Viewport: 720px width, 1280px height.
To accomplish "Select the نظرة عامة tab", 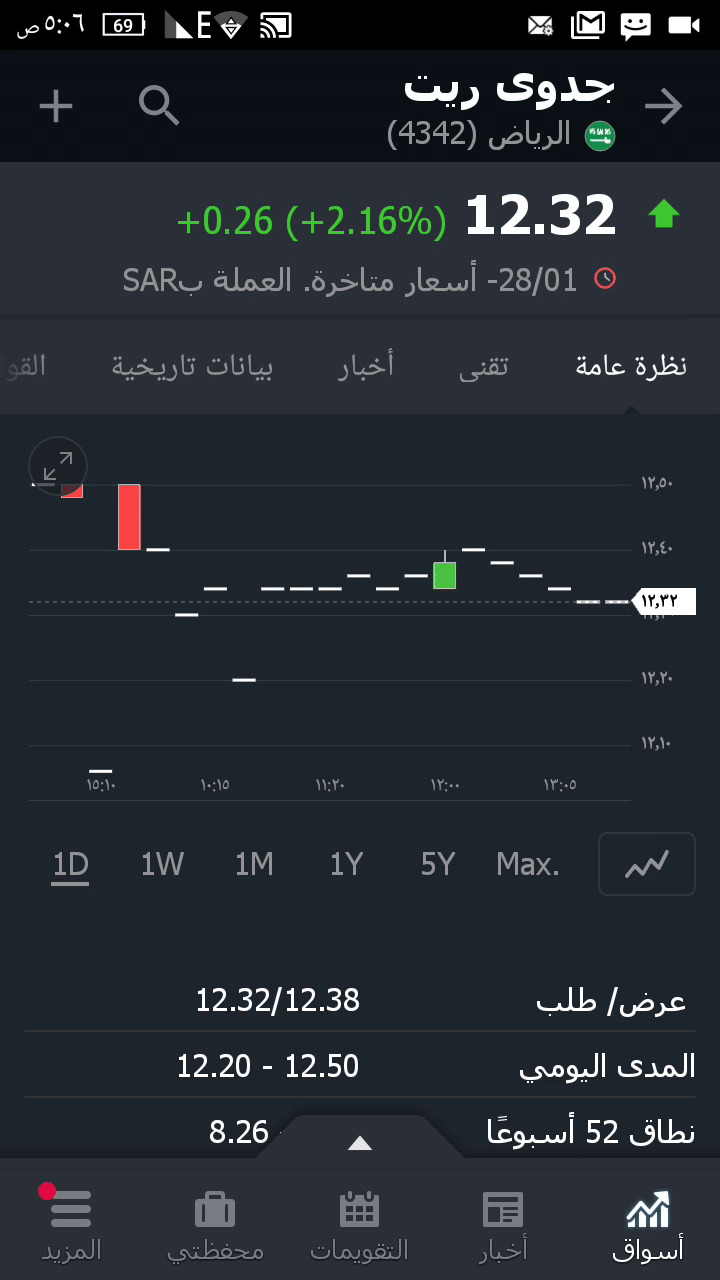I will (x=631, y=366).
